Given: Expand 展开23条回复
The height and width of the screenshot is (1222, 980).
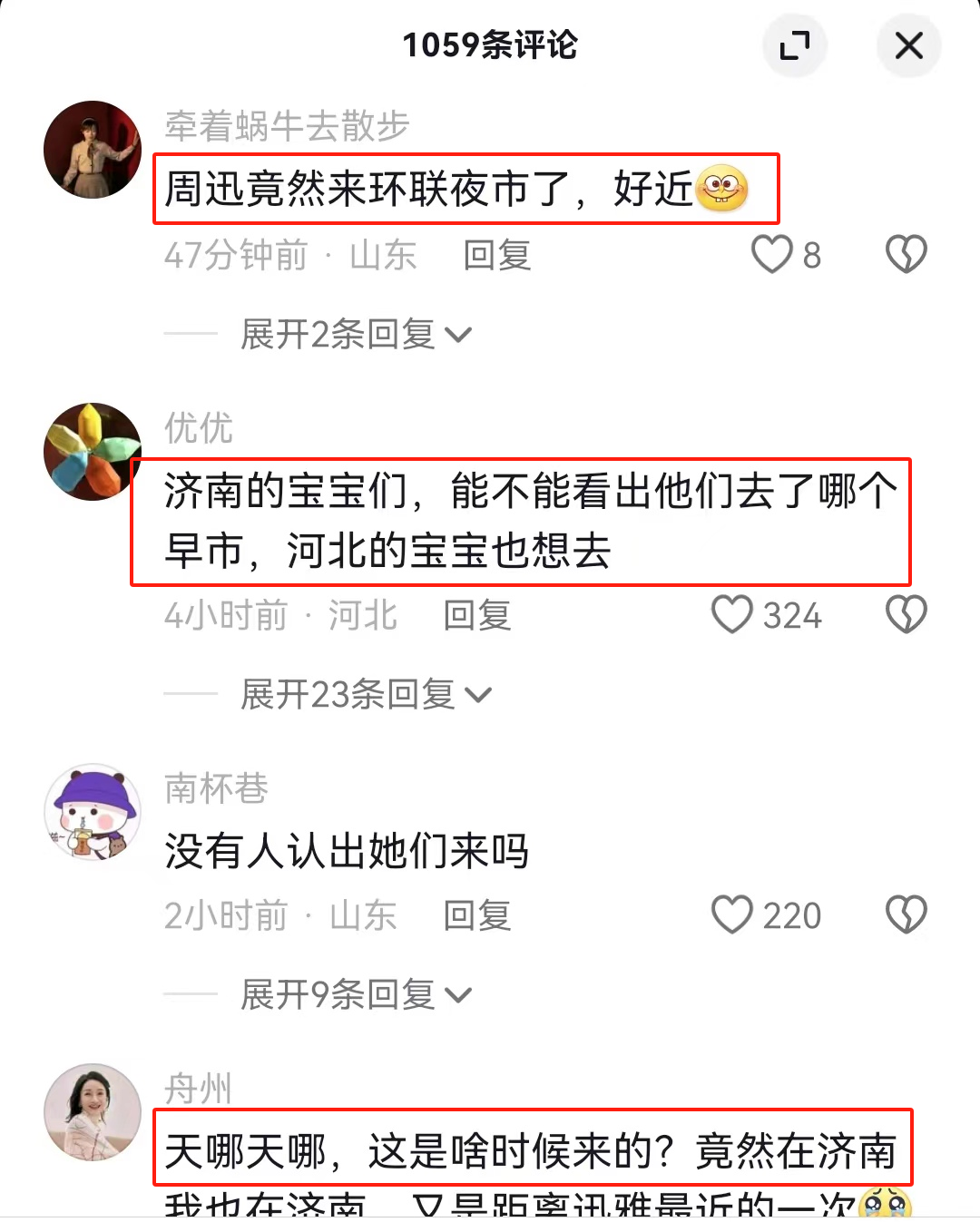Looking at the screenshot, I should coord(366,695).
